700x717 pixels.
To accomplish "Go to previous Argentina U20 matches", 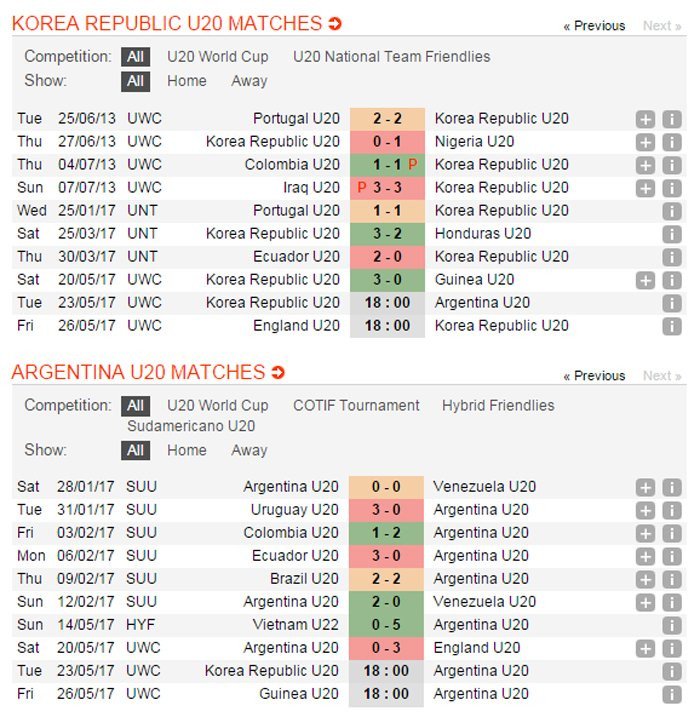I will click(594, 376).
